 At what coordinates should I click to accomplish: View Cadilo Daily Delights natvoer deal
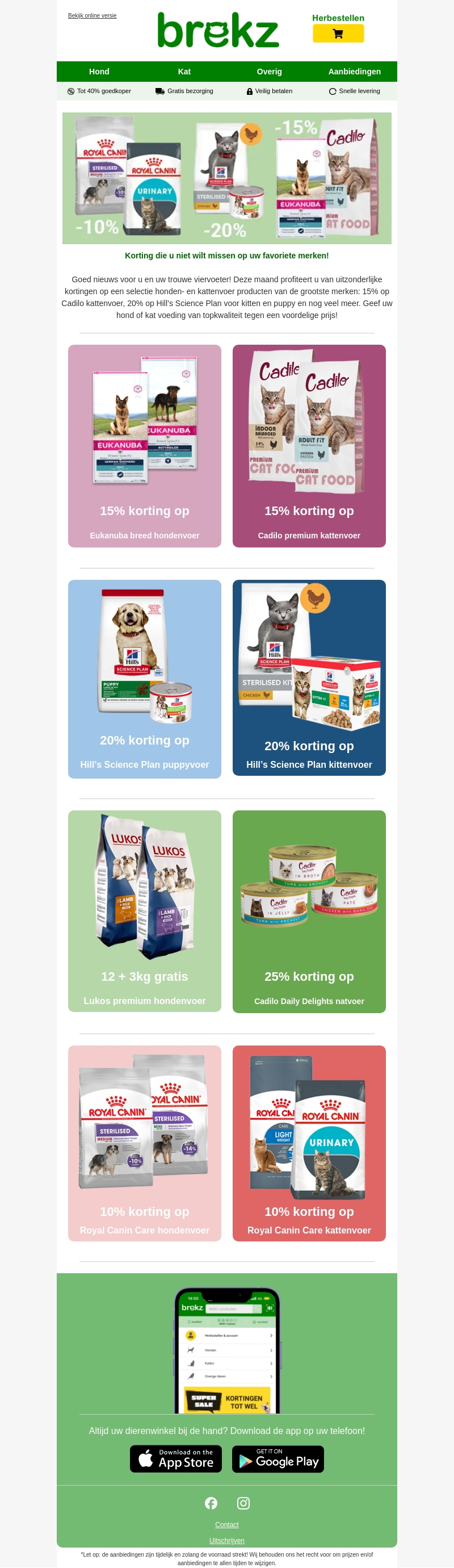click(x=309, y=911)
